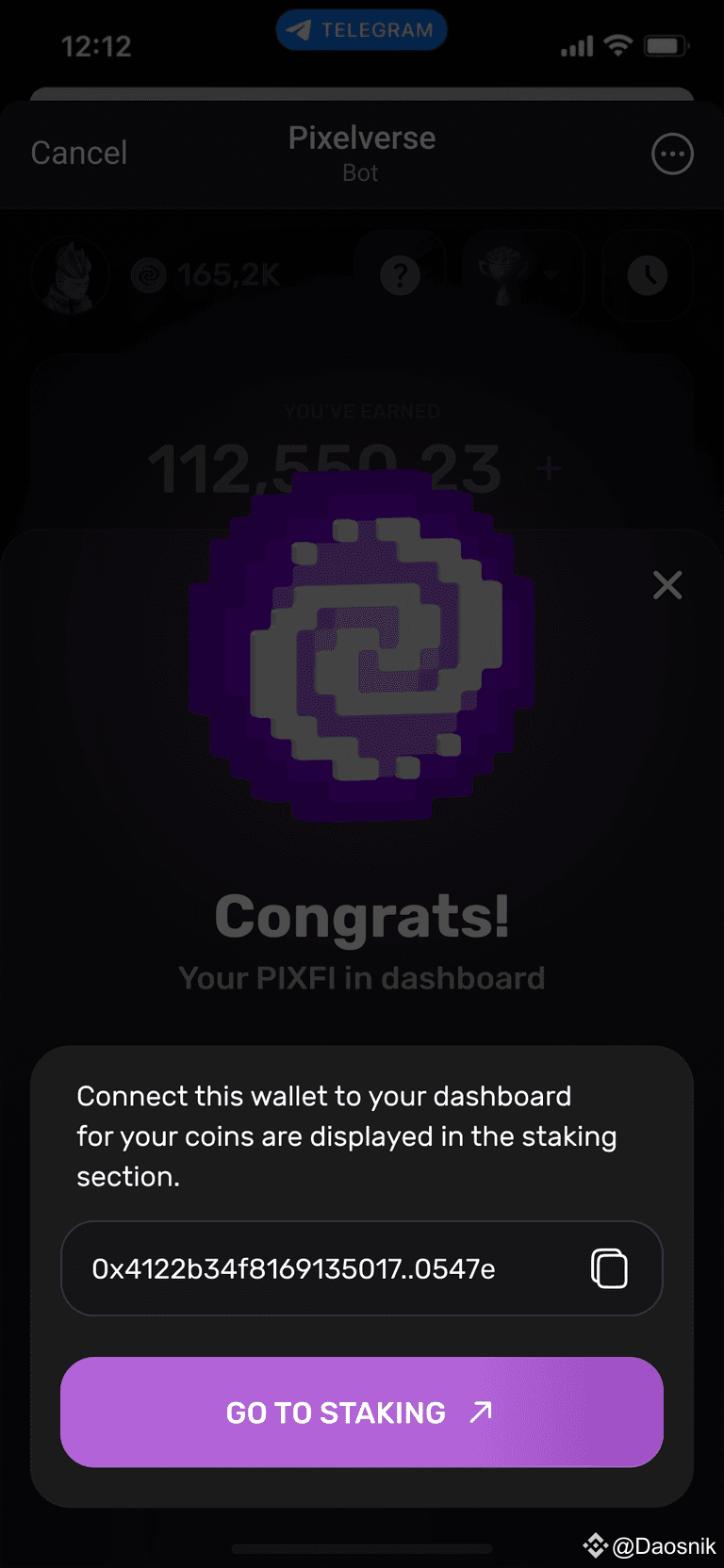
Task: Return to Telegram via top pill
Action: point(361,30)
